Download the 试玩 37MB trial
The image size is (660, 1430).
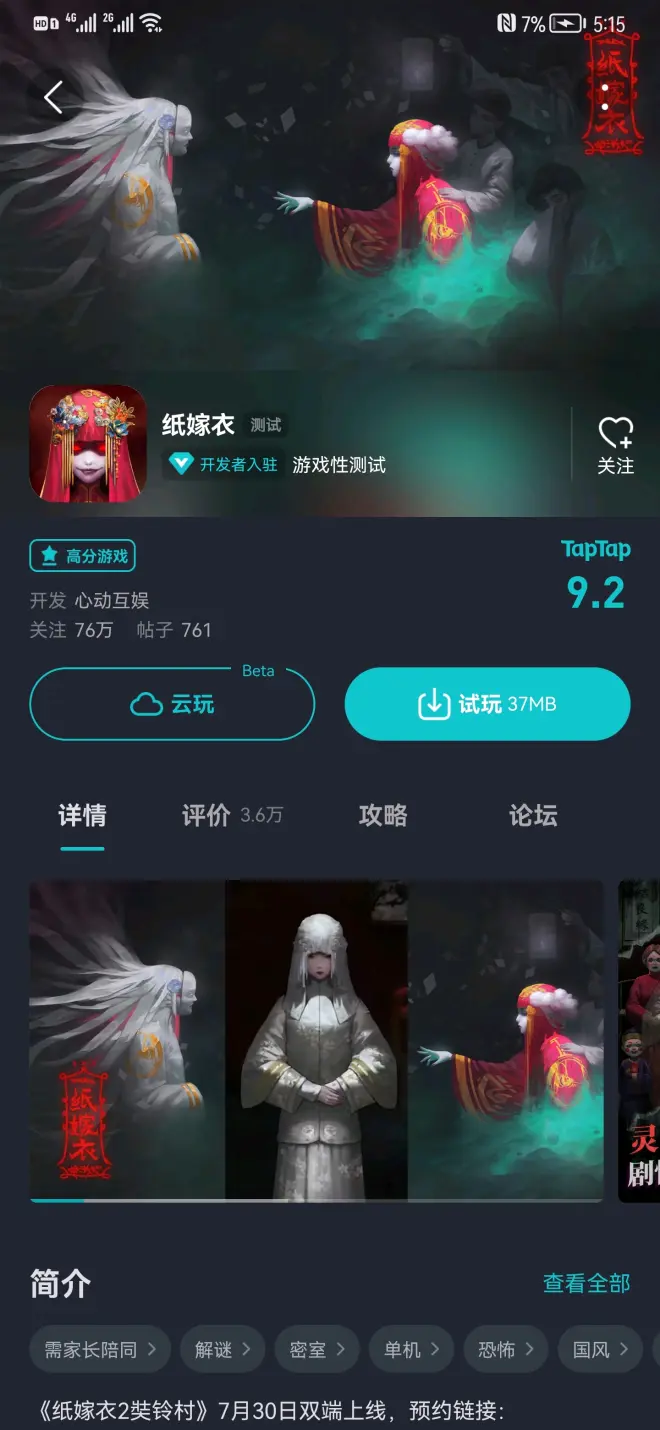tap(487, 704)
